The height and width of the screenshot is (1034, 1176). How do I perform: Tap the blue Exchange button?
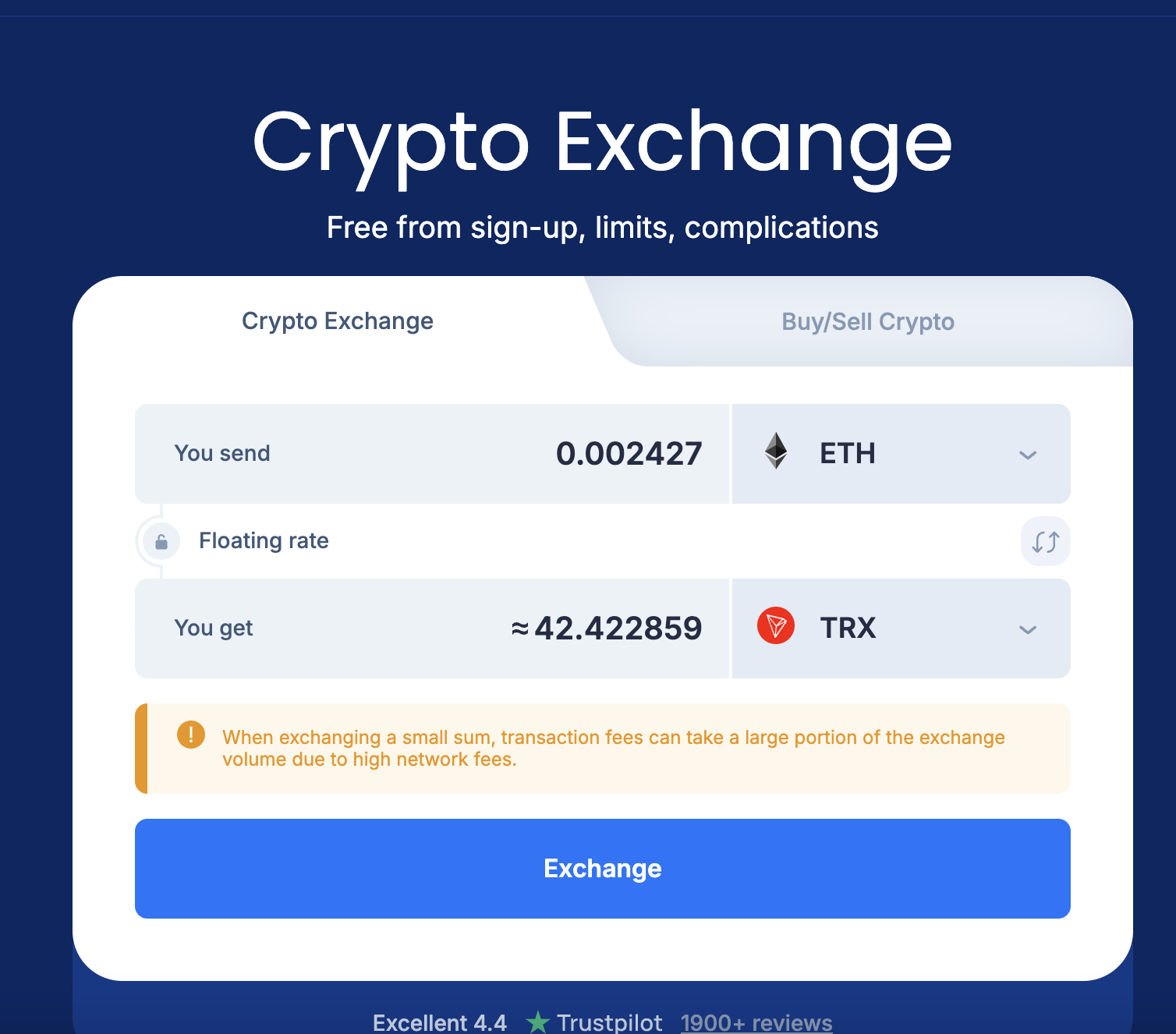point(602,869)
